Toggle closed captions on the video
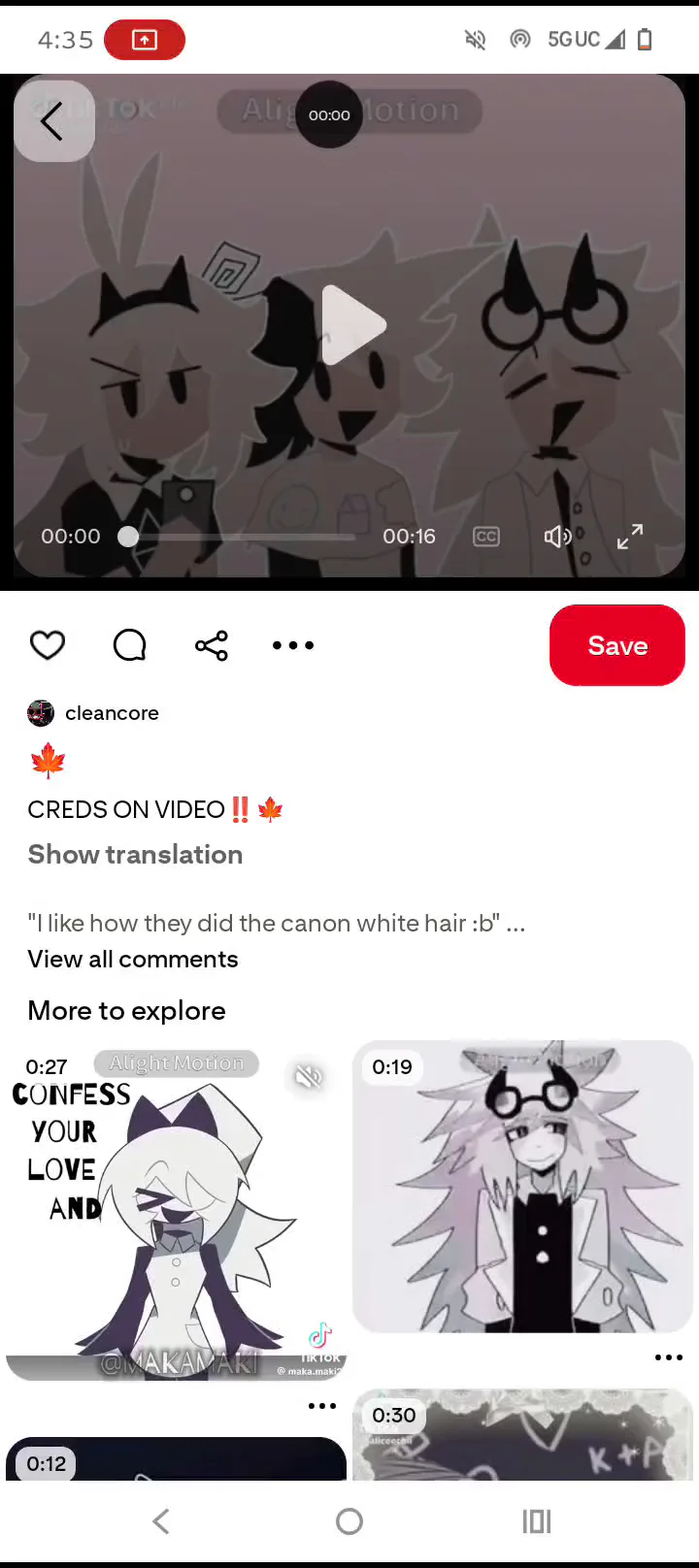699x1568 pixels. tap(486, 537)
